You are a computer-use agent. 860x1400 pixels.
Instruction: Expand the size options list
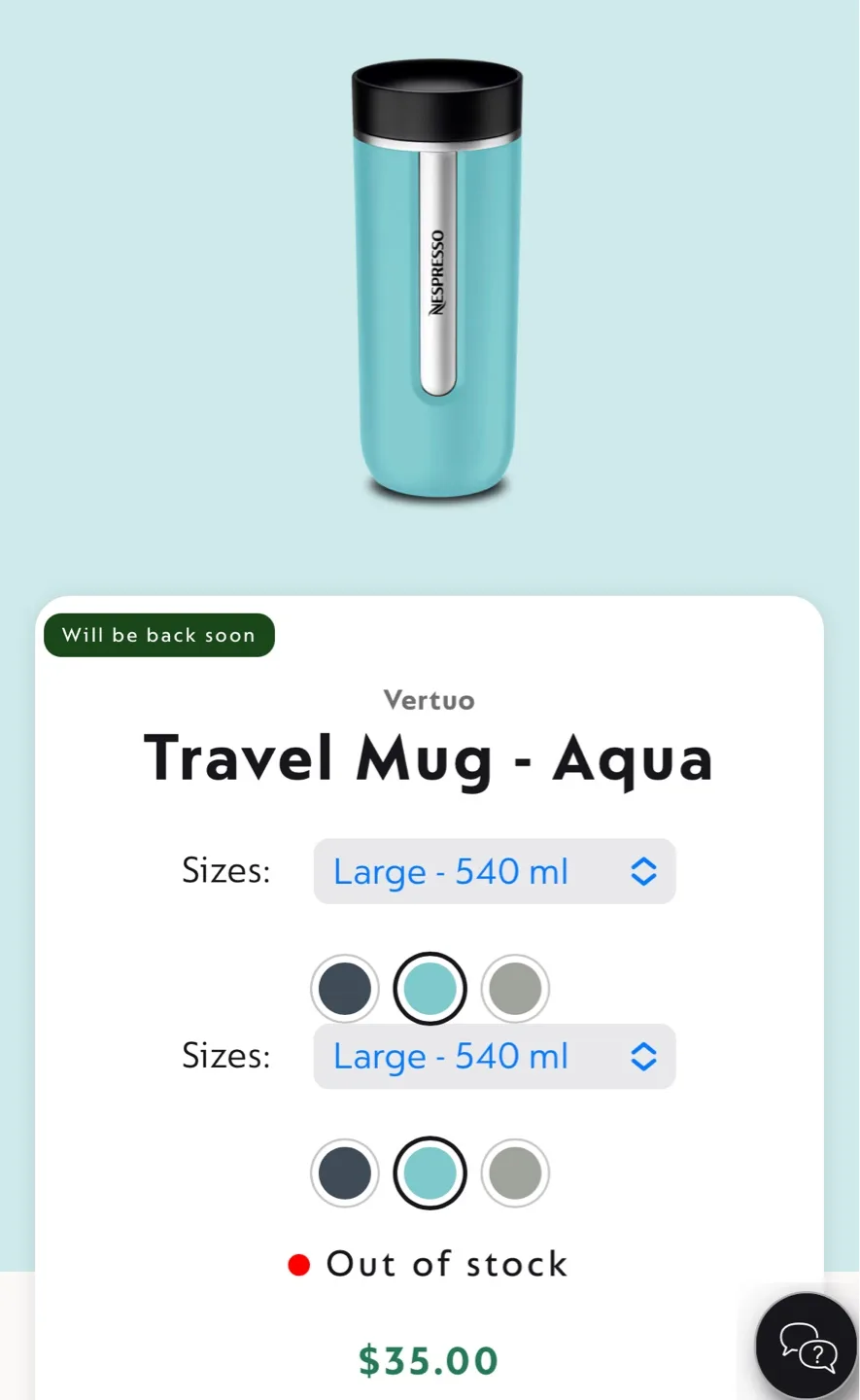(495, 871)
